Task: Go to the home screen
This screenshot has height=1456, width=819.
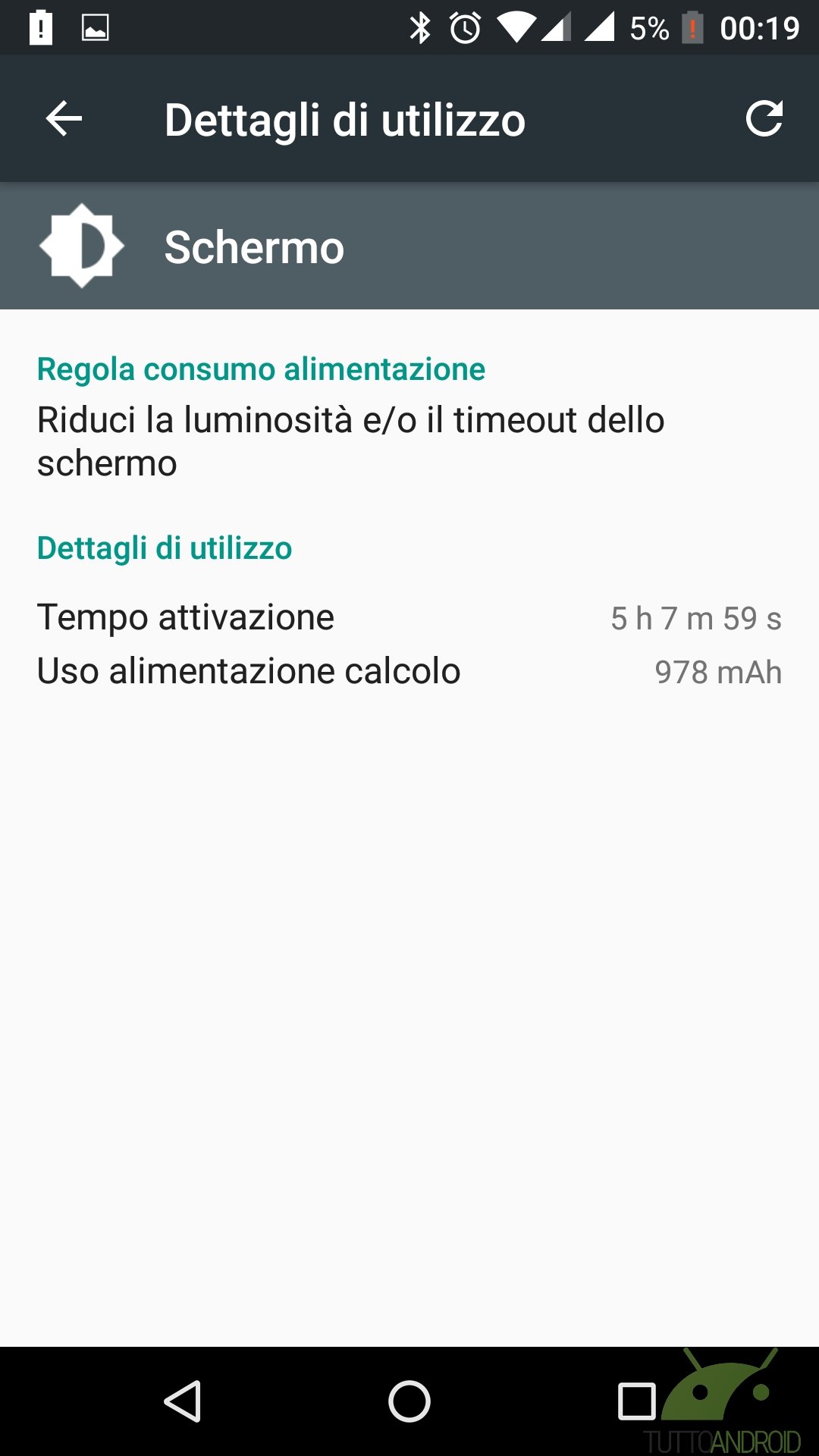Action: (x=409, y=1401)
